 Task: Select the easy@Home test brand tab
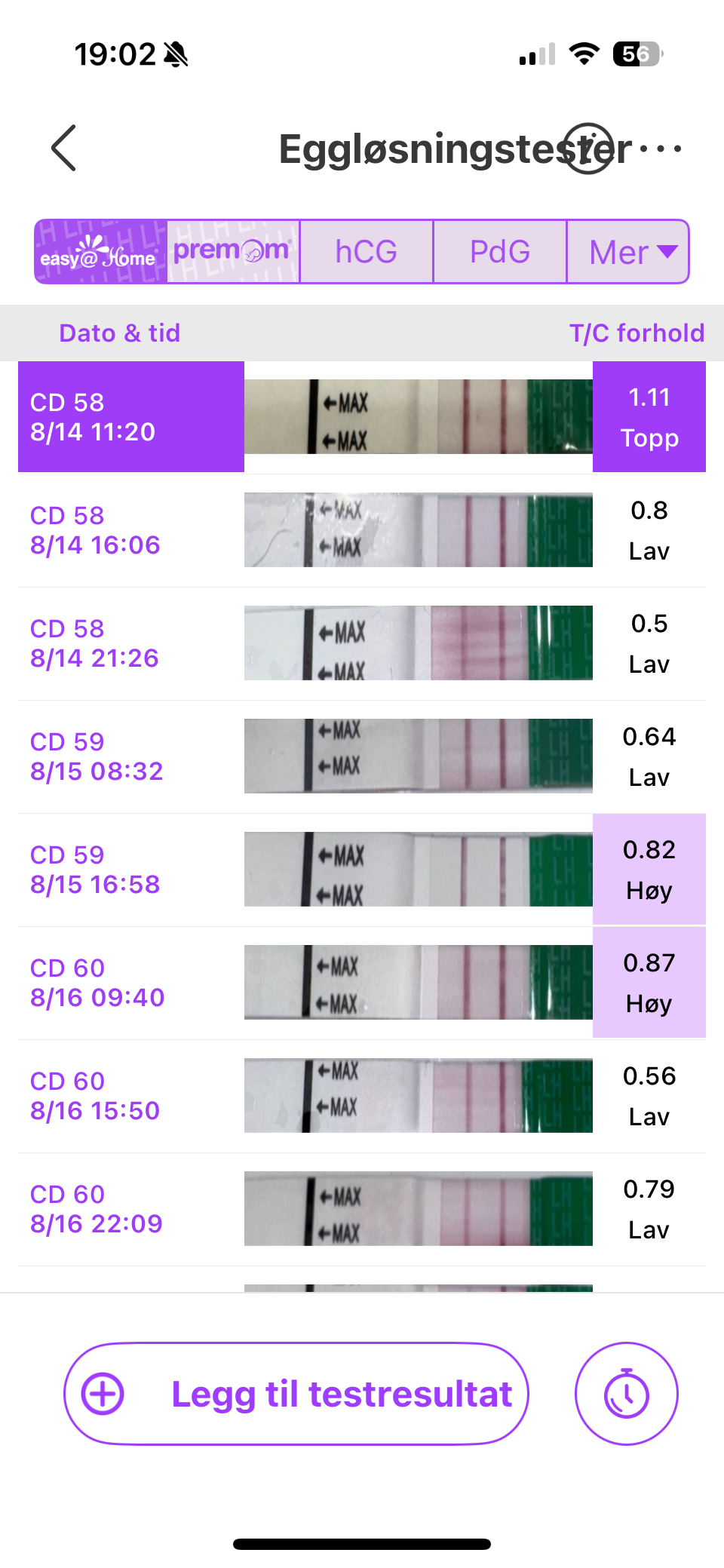[100, 252]
